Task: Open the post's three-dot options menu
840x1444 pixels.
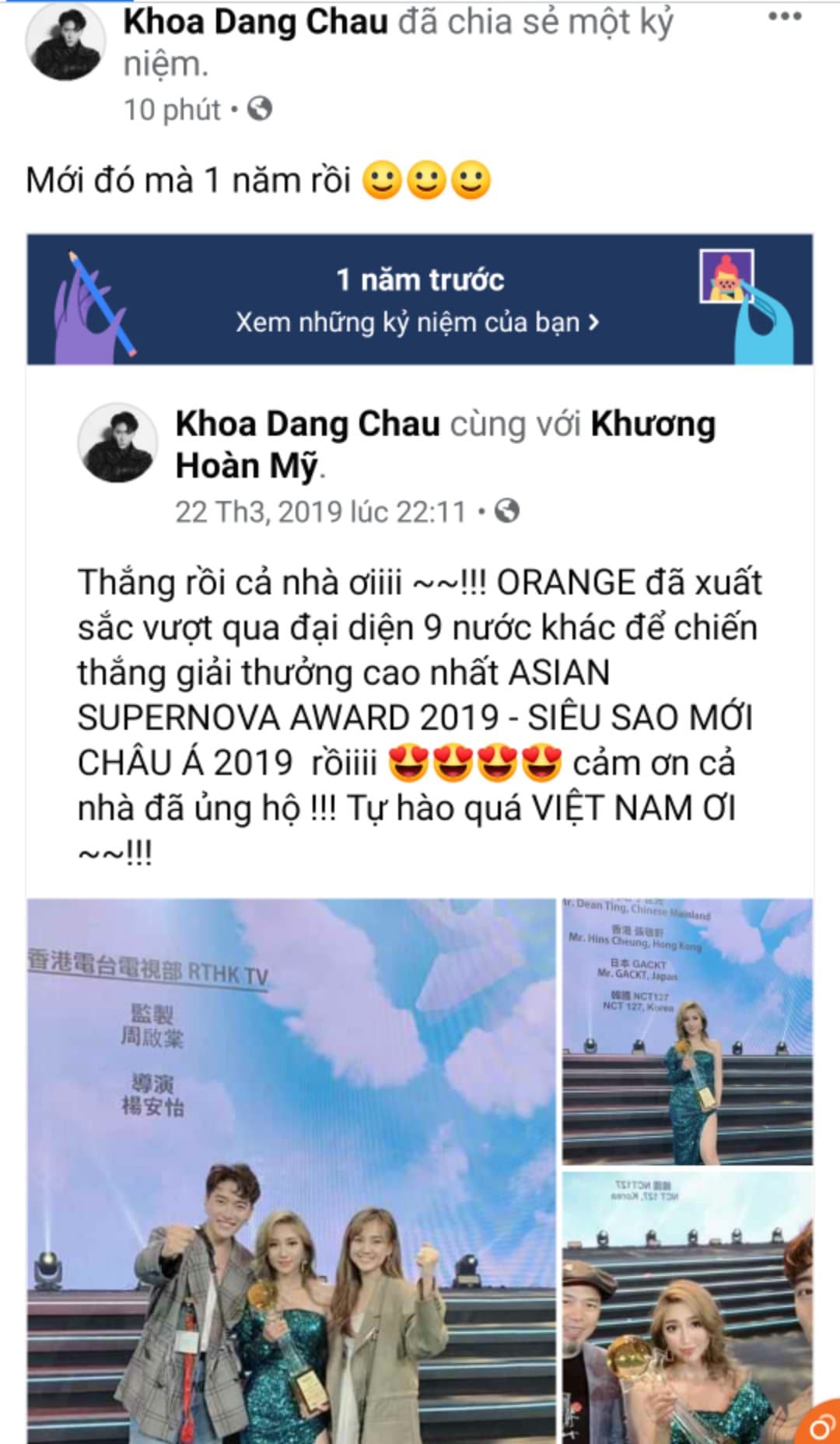Action: (784, 17)
